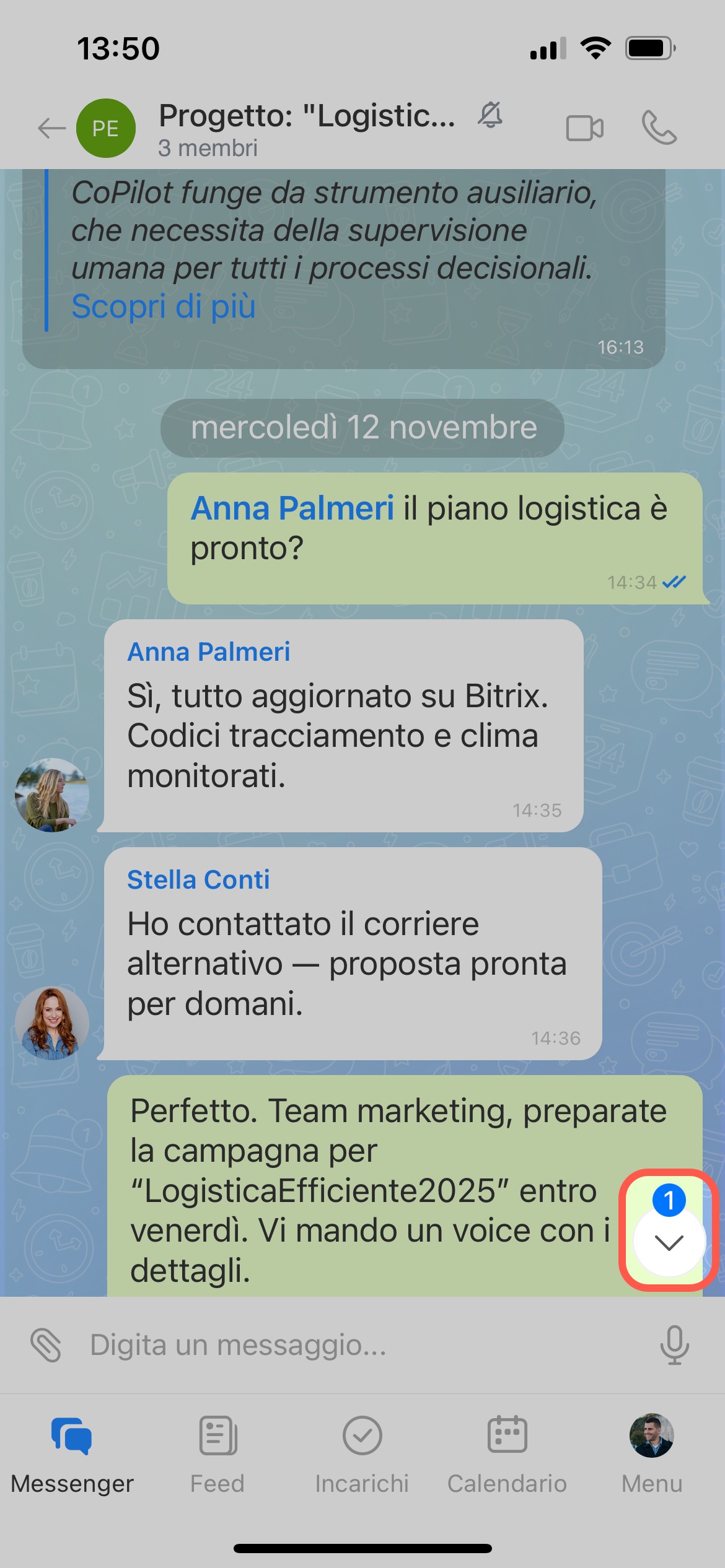Image resolution: width=725 pixels, height=1568 pixels.
Task: Go back to the chat list
Action: [x=51, y=128]
